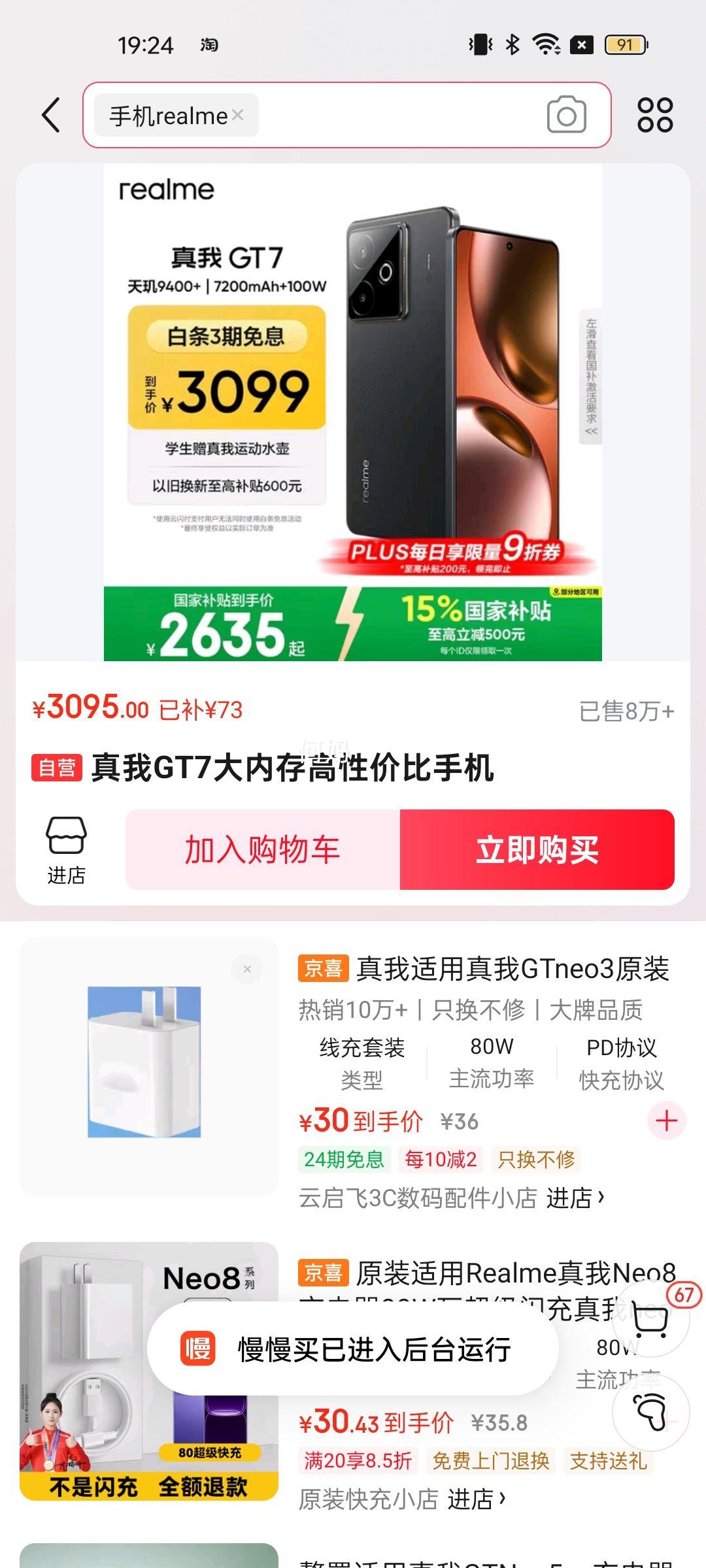
Task: Dismiss the GTneo3 charger card with its x
Action: pos(248,970)
